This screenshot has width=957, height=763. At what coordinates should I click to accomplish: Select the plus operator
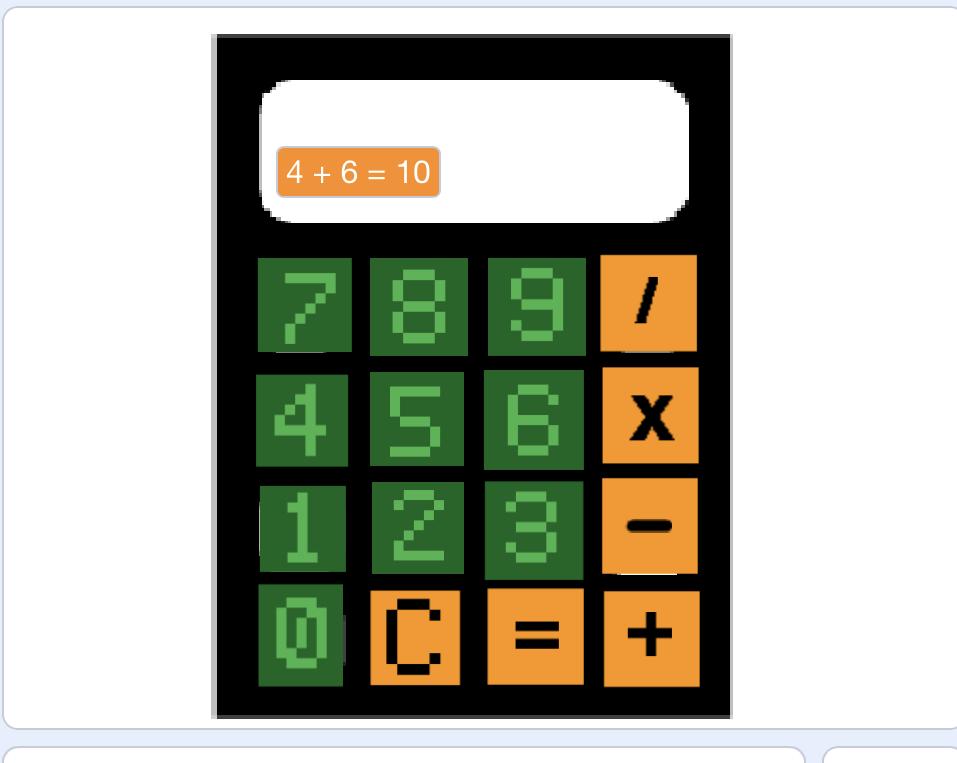tap(651, 638)
